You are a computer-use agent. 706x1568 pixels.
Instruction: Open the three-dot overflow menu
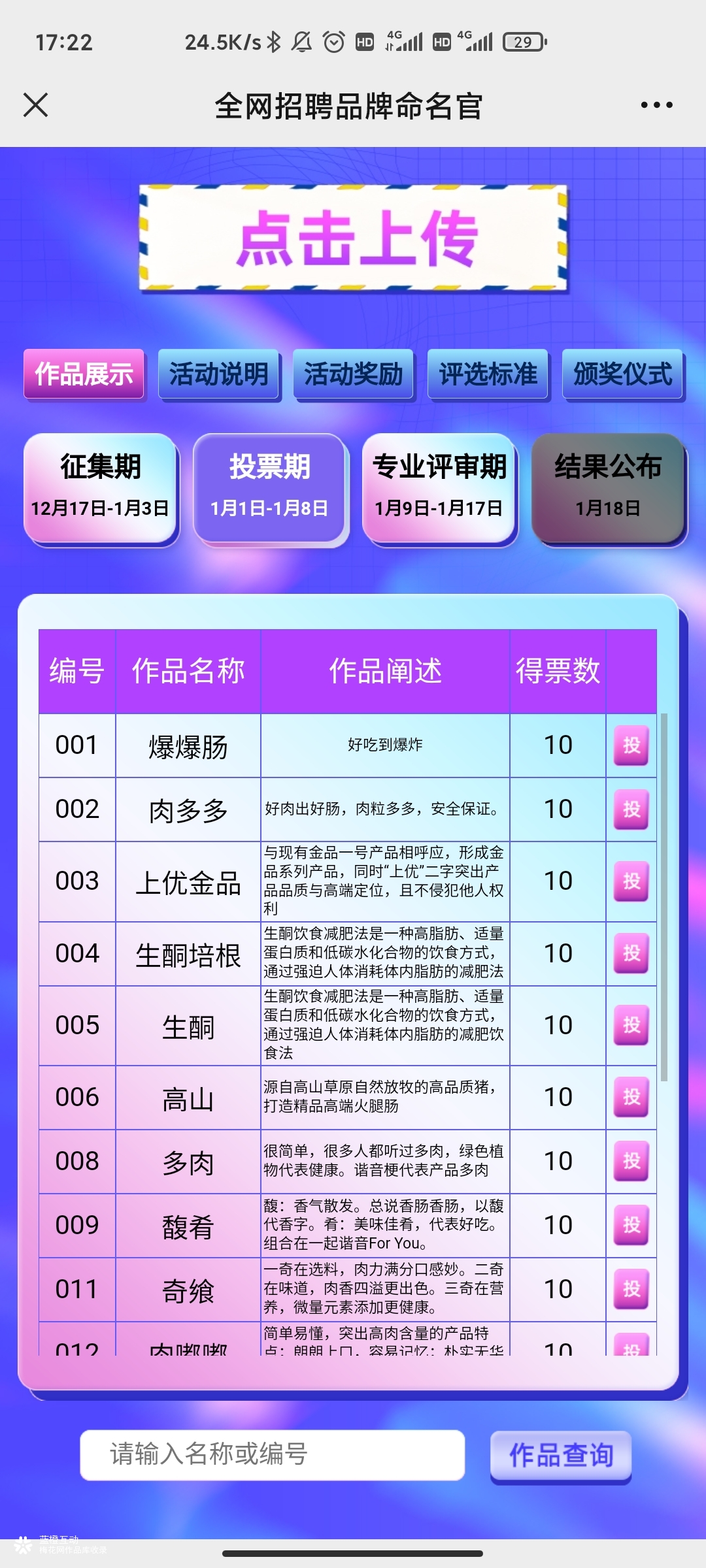[656, 105]
